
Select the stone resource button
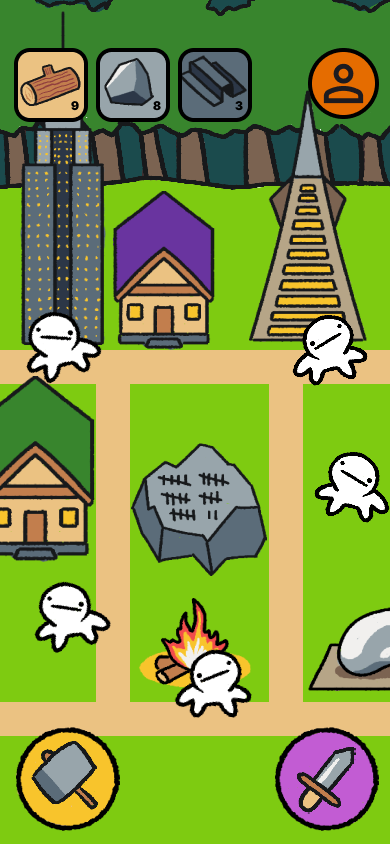[133, 85]
